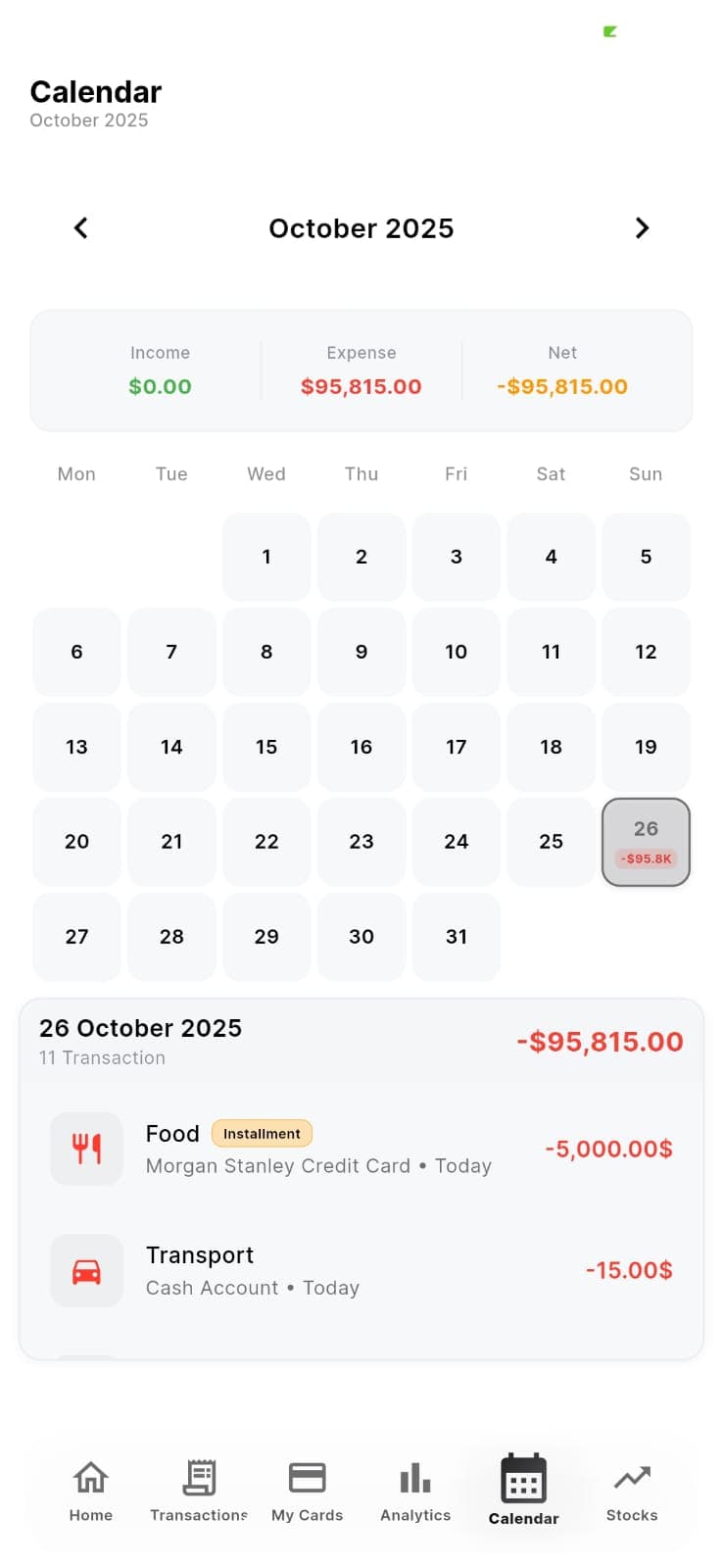Pick October 28 on the calendar
The image size is (723, 1568).
[171, 937]
